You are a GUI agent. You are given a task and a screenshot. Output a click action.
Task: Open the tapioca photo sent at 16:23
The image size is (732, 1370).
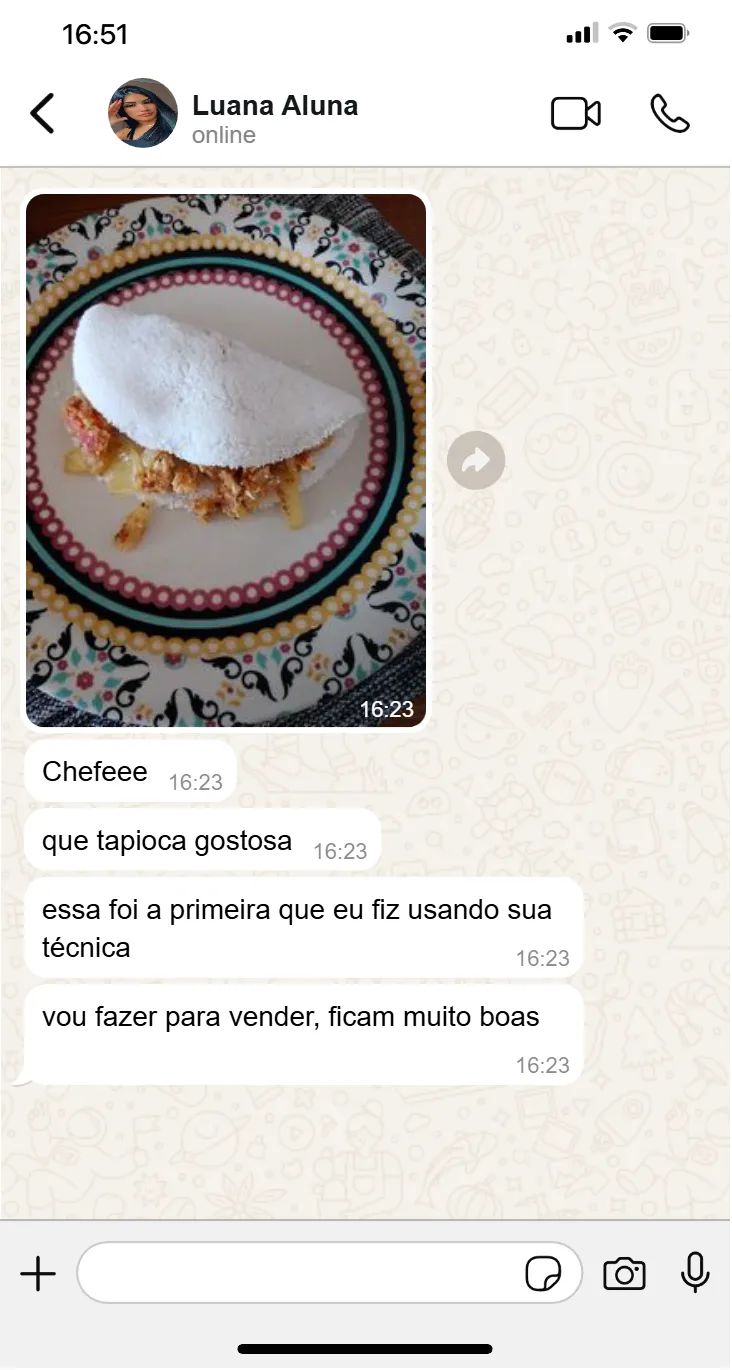click(226, 459)
